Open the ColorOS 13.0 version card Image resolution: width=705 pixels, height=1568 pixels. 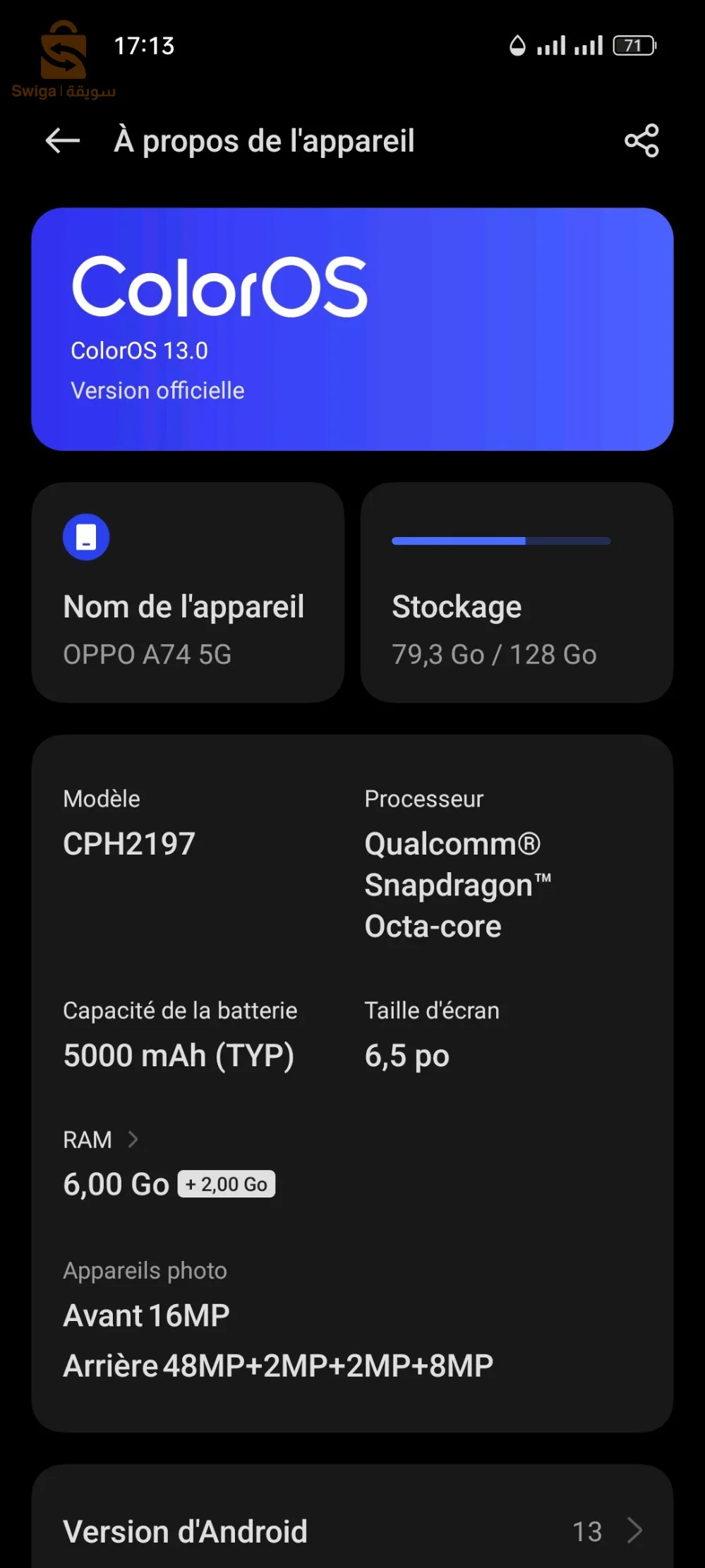[352, 329]
